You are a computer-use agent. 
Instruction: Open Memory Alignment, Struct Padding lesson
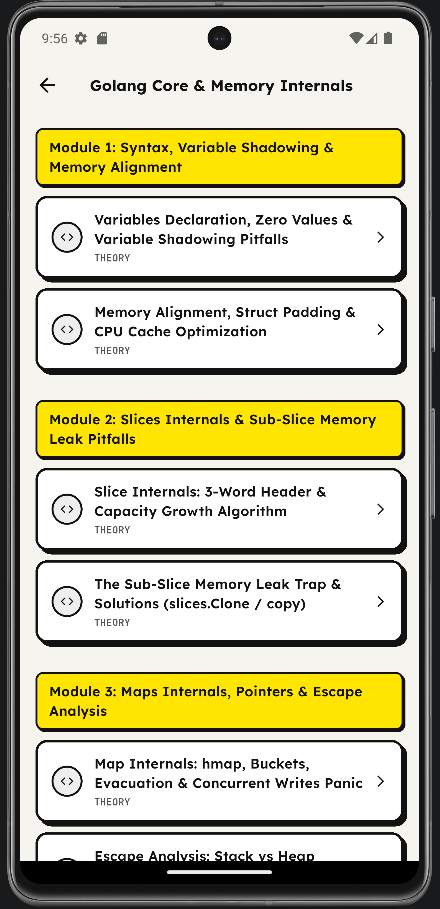(219, 329)
